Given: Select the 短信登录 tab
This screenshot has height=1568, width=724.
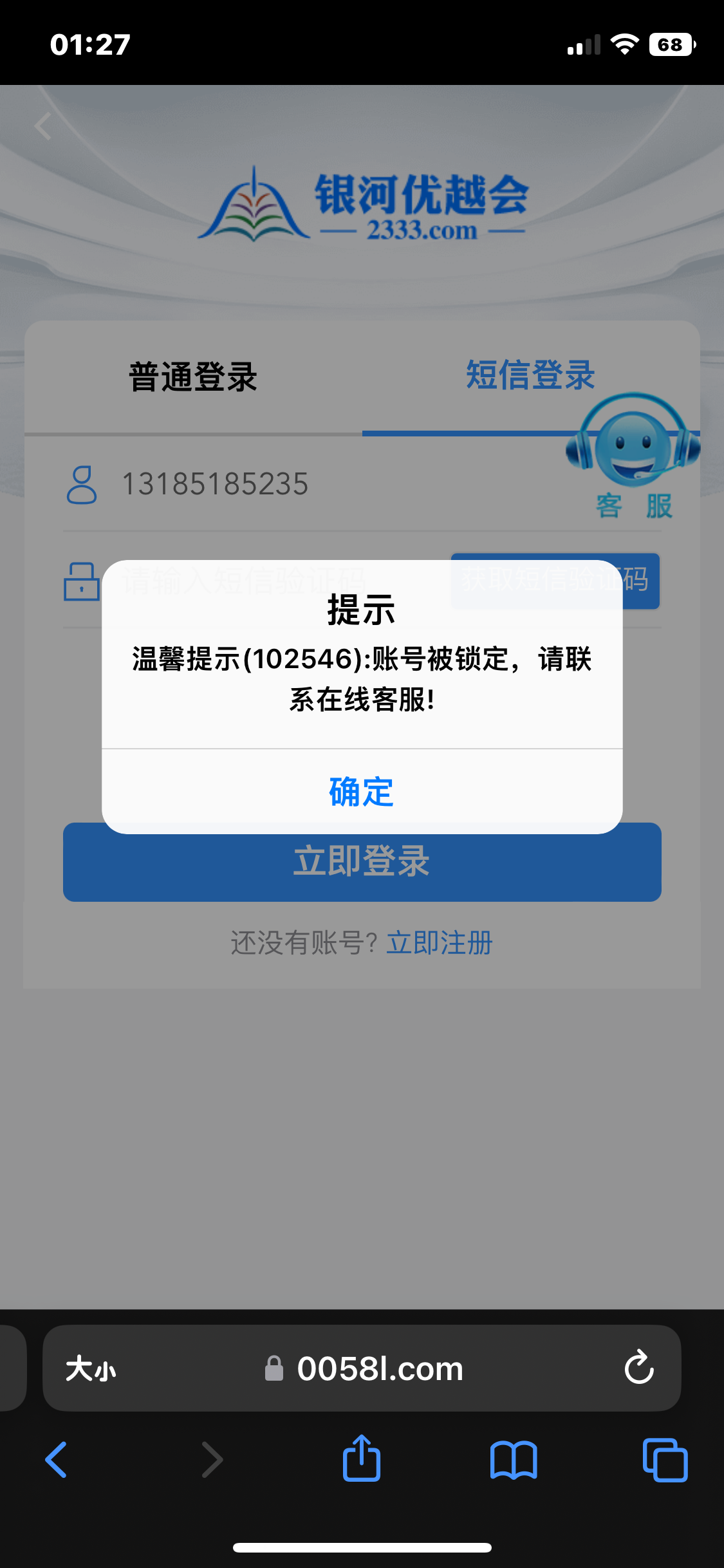Looking at the screenshot, I should pyautogui.click(x=530, y=375).
